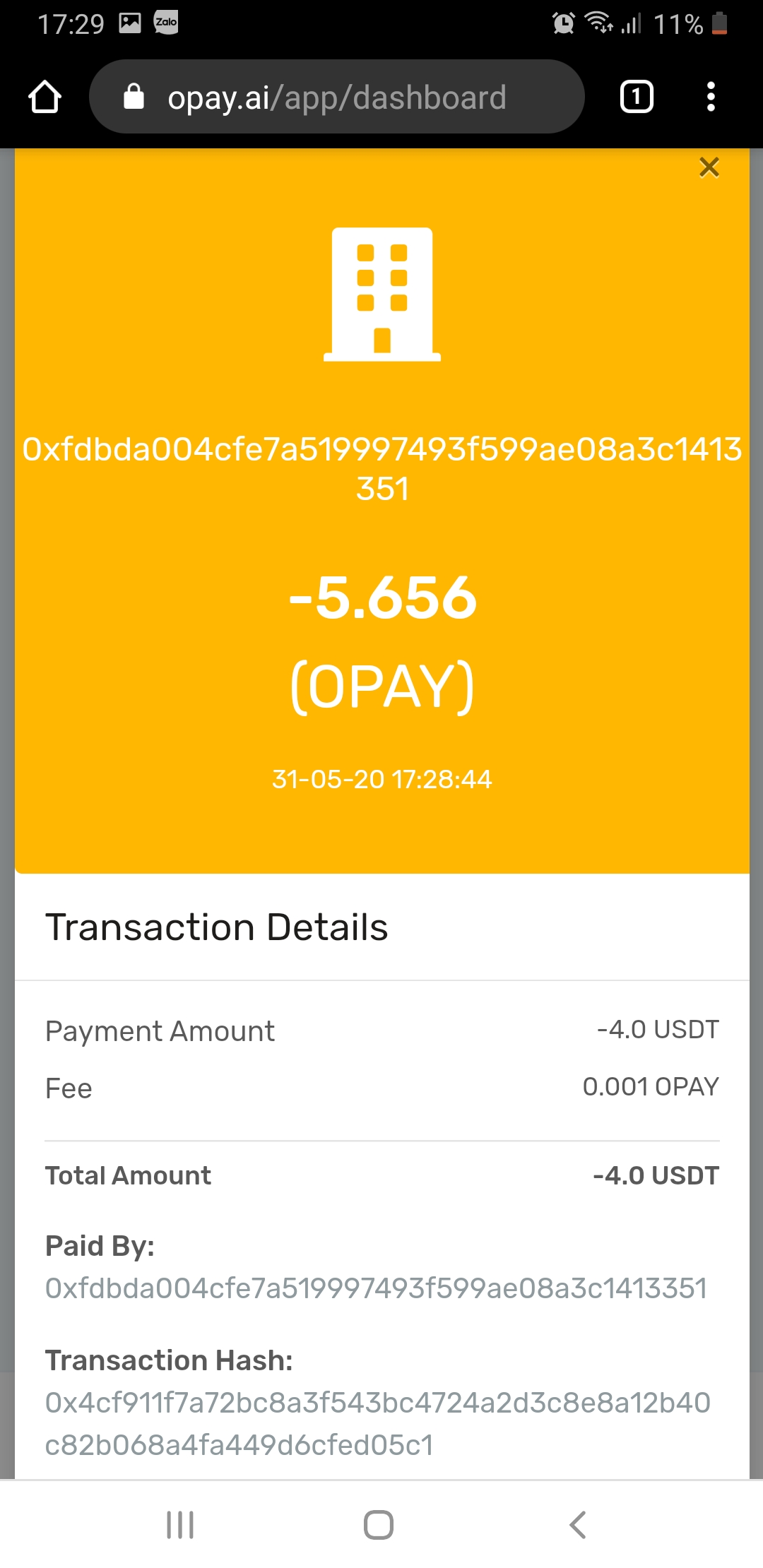Open recent apps from navigation bar
This screenshot has height=1568, width=763.
coord(180,1524)
